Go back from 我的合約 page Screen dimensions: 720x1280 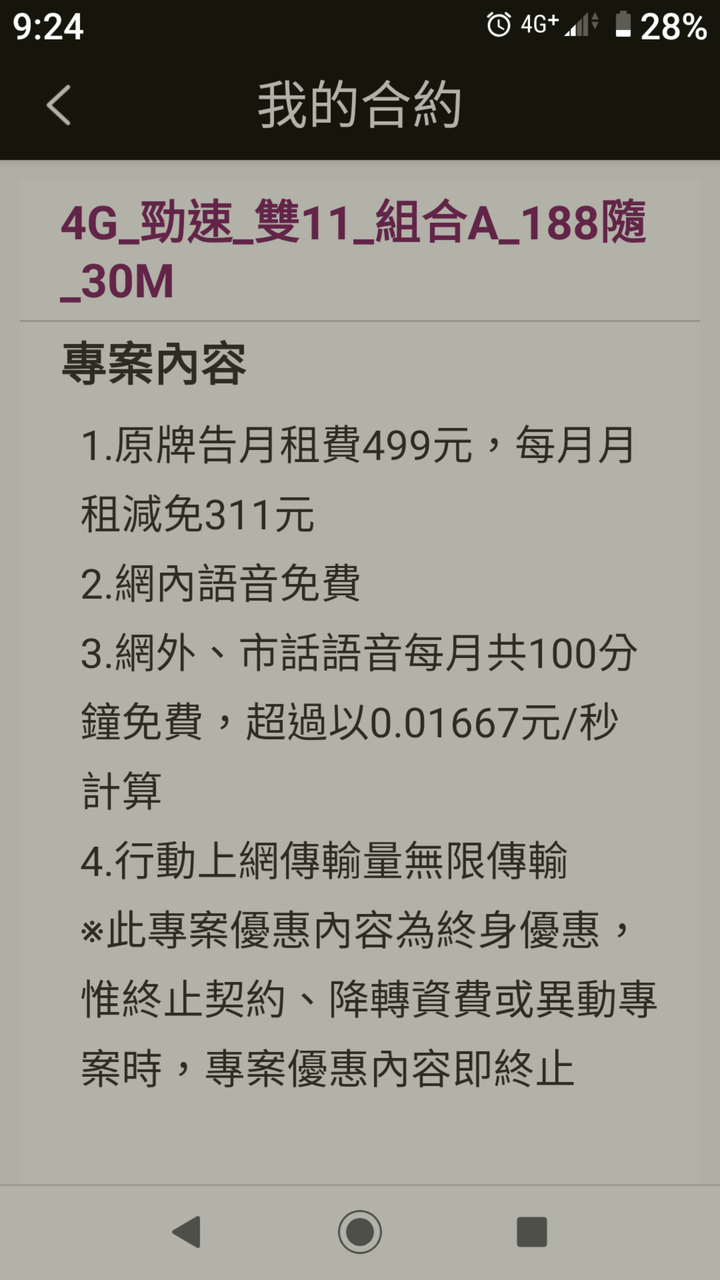coord(59,105)
